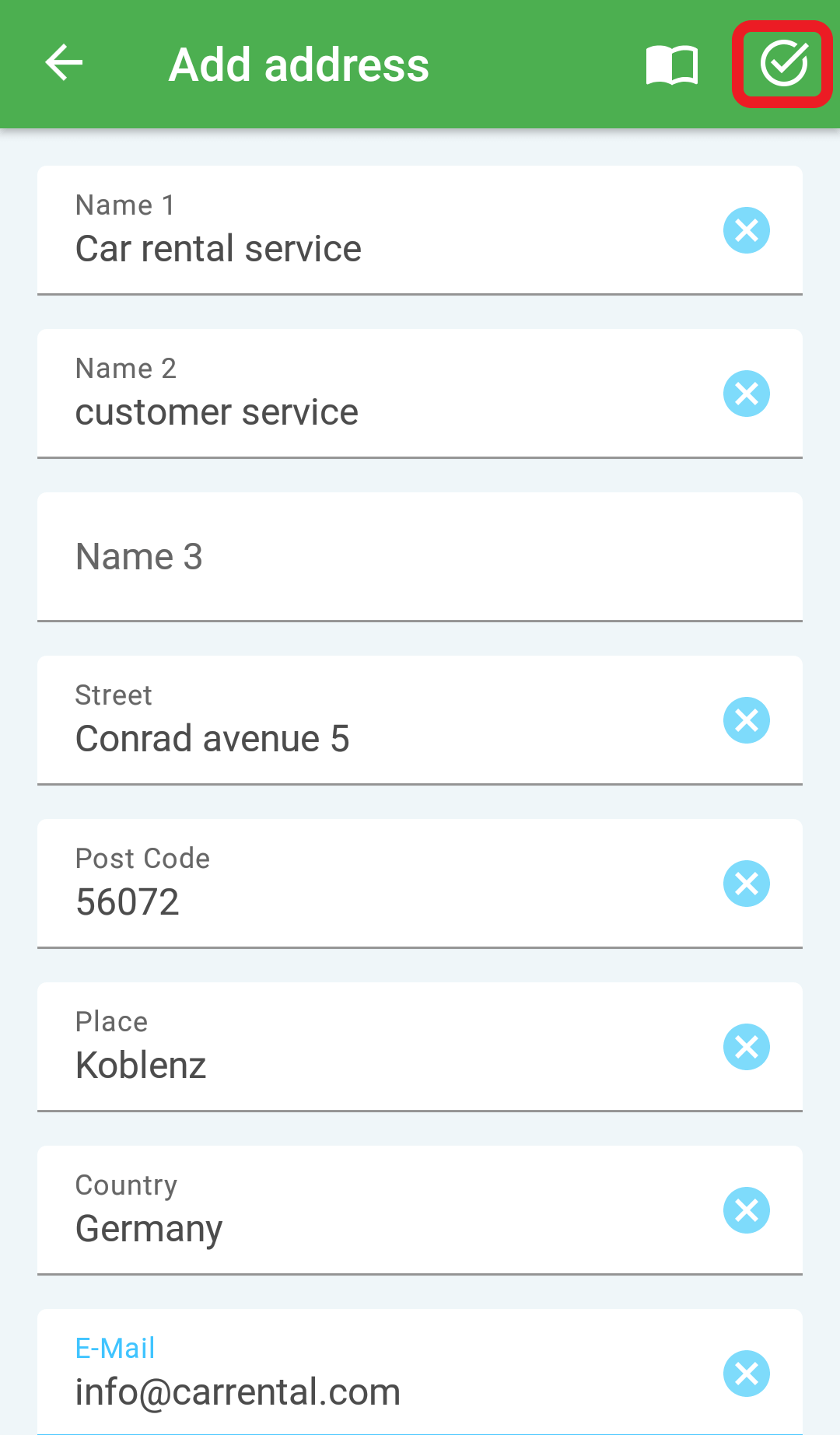Clear the Country field

pos(747,1210)
